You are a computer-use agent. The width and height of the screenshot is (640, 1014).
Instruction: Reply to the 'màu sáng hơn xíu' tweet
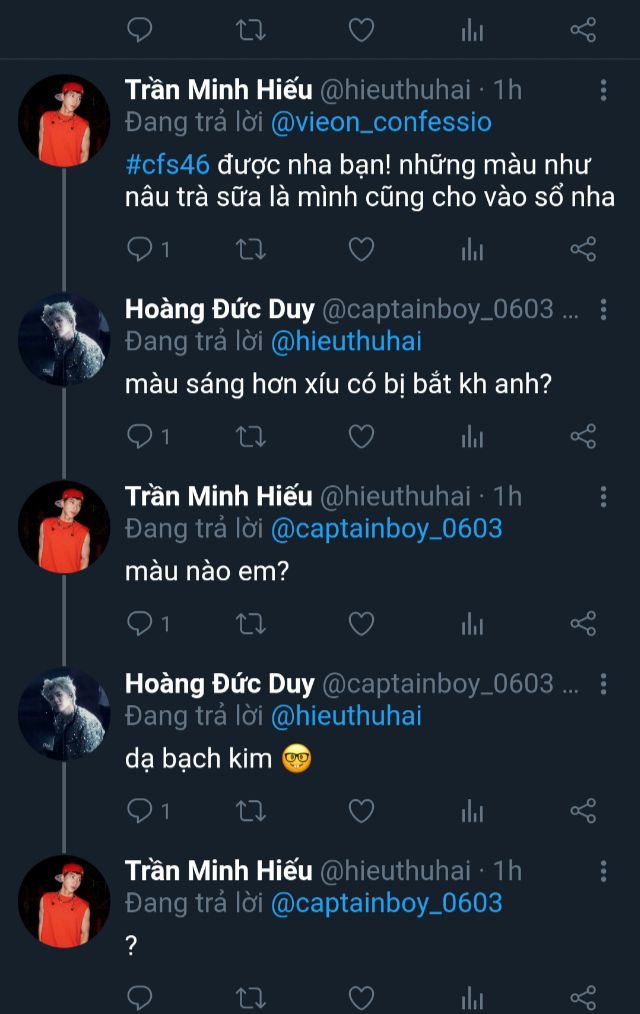pos(141,436)
